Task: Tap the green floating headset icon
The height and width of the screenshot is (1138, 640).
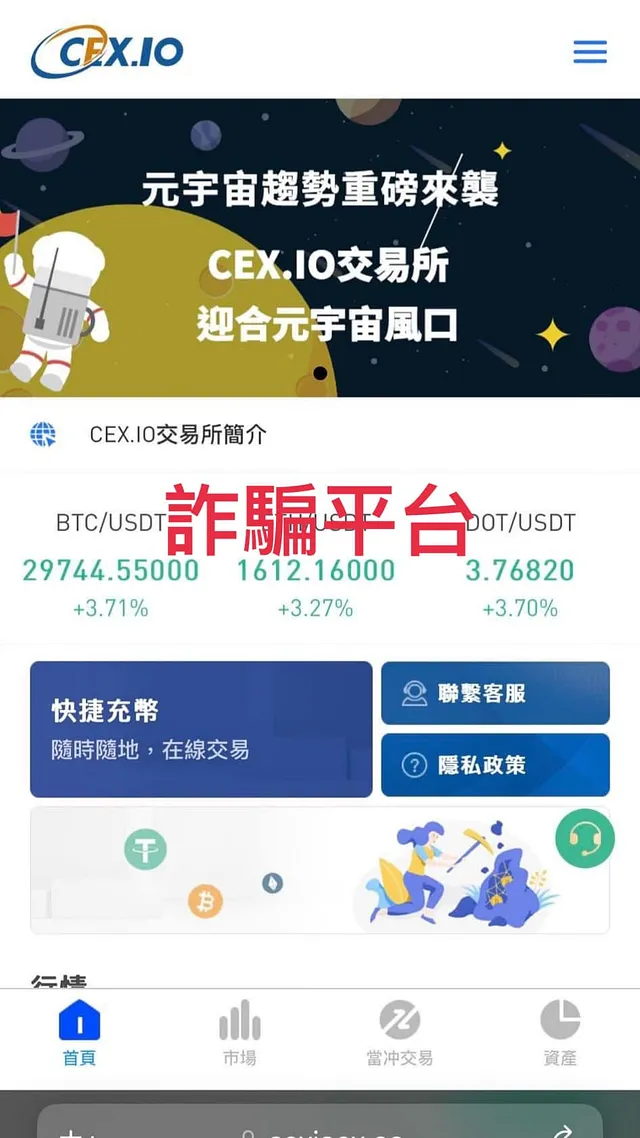Action: [585, 838]
